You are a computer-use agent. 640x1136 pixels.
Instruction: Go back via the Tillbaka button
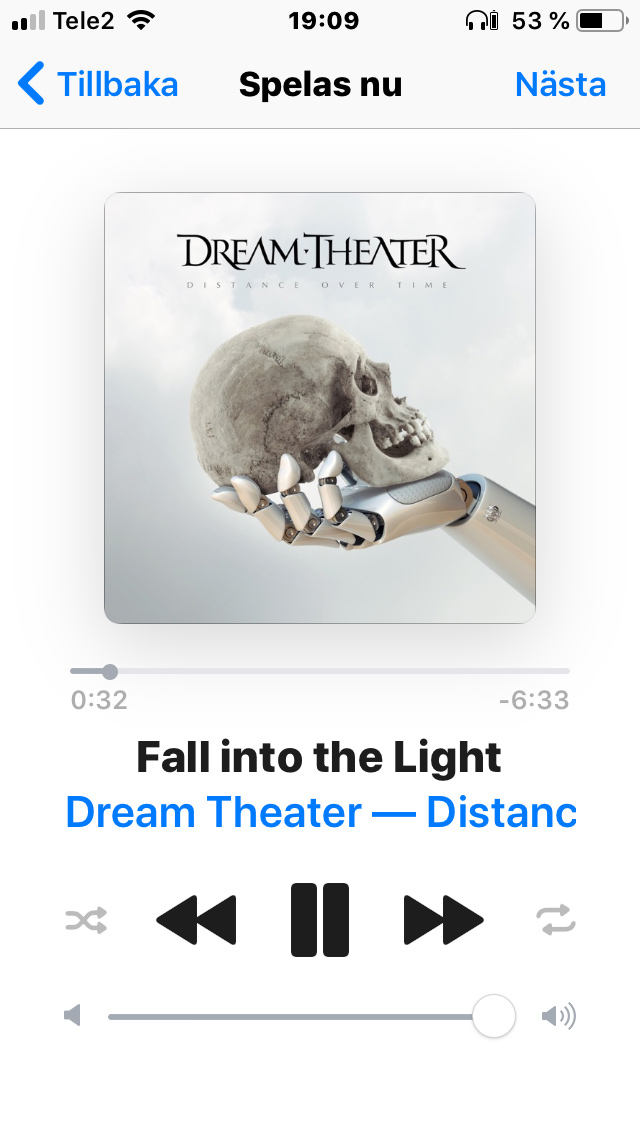pyautogui.click(x=98, y=84)
